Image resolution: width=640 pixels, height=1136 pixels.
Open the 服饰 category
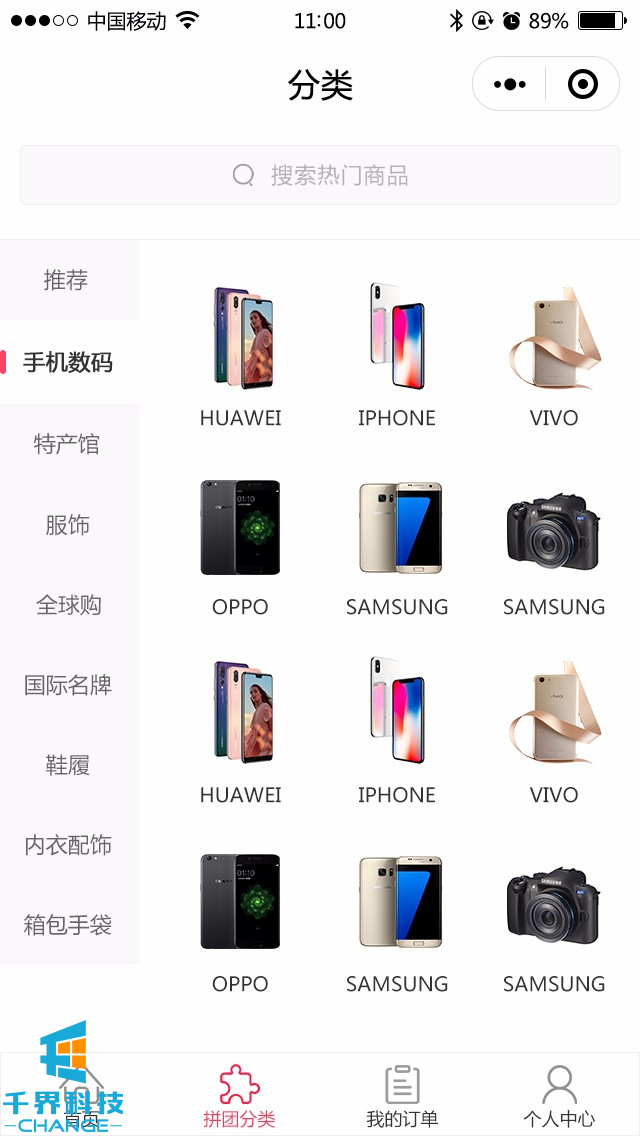click(67, 525)
